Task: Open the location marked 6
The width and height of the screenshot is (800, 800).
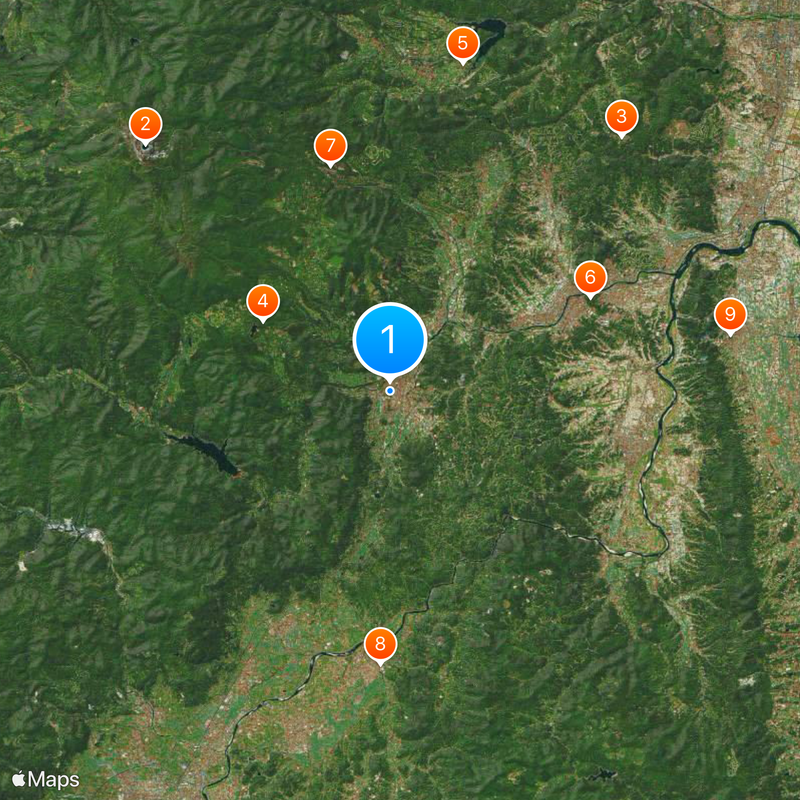Action: 590,276
